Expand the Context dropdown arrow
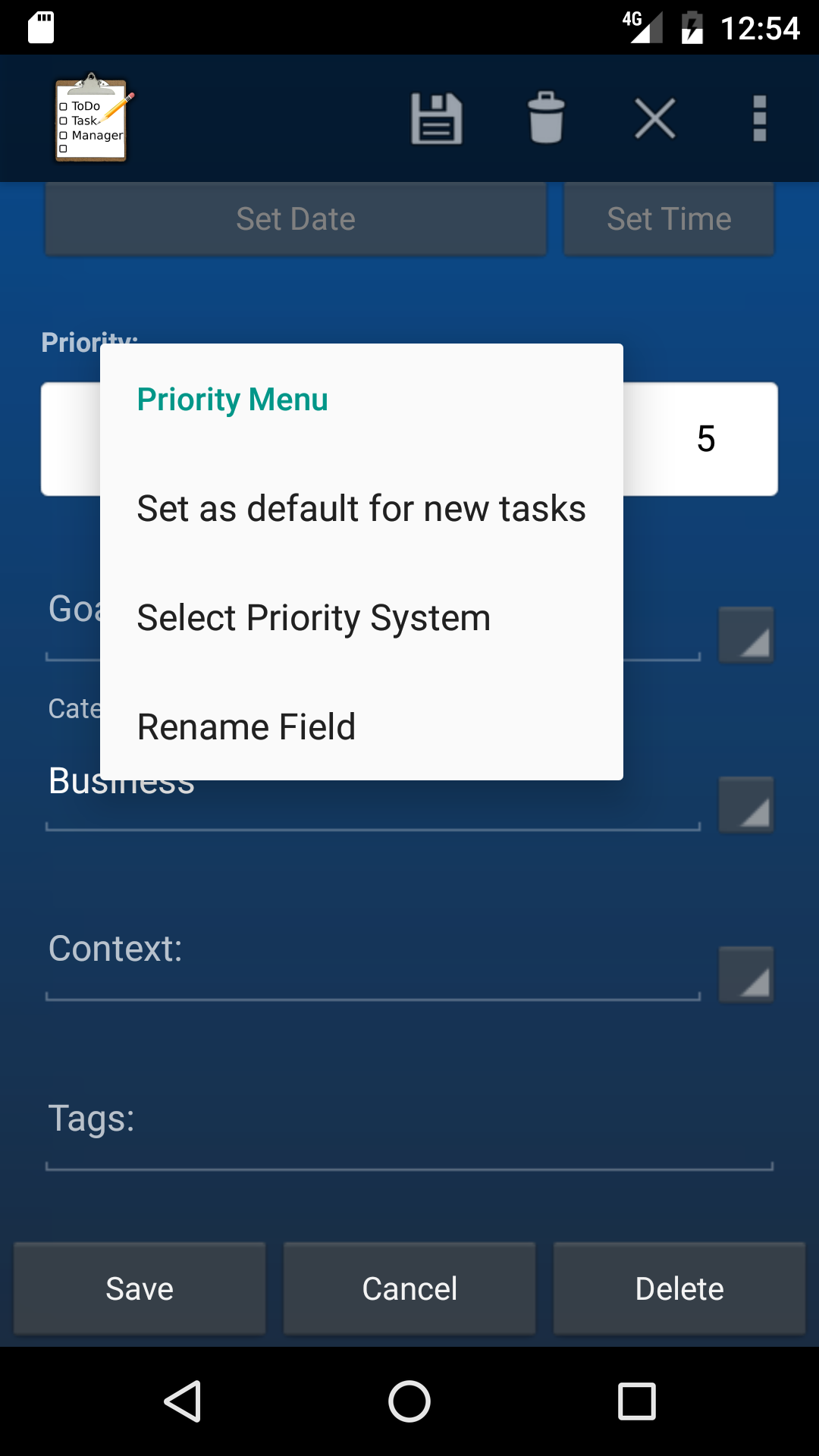The height and width of the screenshot is (1456, 819). click(746, 974)
